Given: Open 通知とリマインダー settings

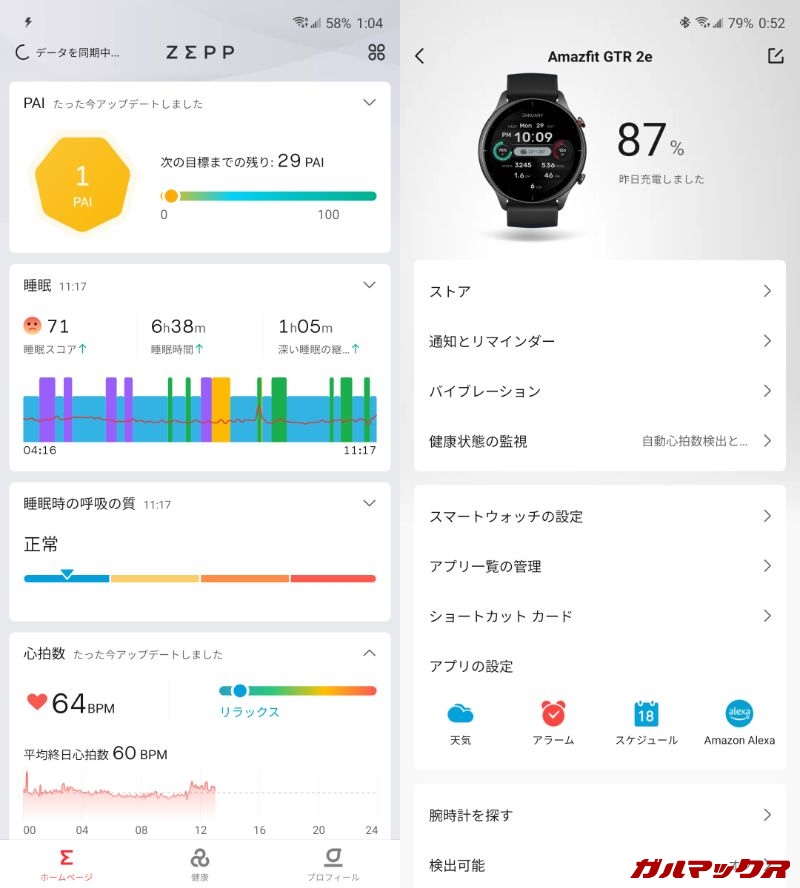Looking at the screenshot, I should point(600,341).
